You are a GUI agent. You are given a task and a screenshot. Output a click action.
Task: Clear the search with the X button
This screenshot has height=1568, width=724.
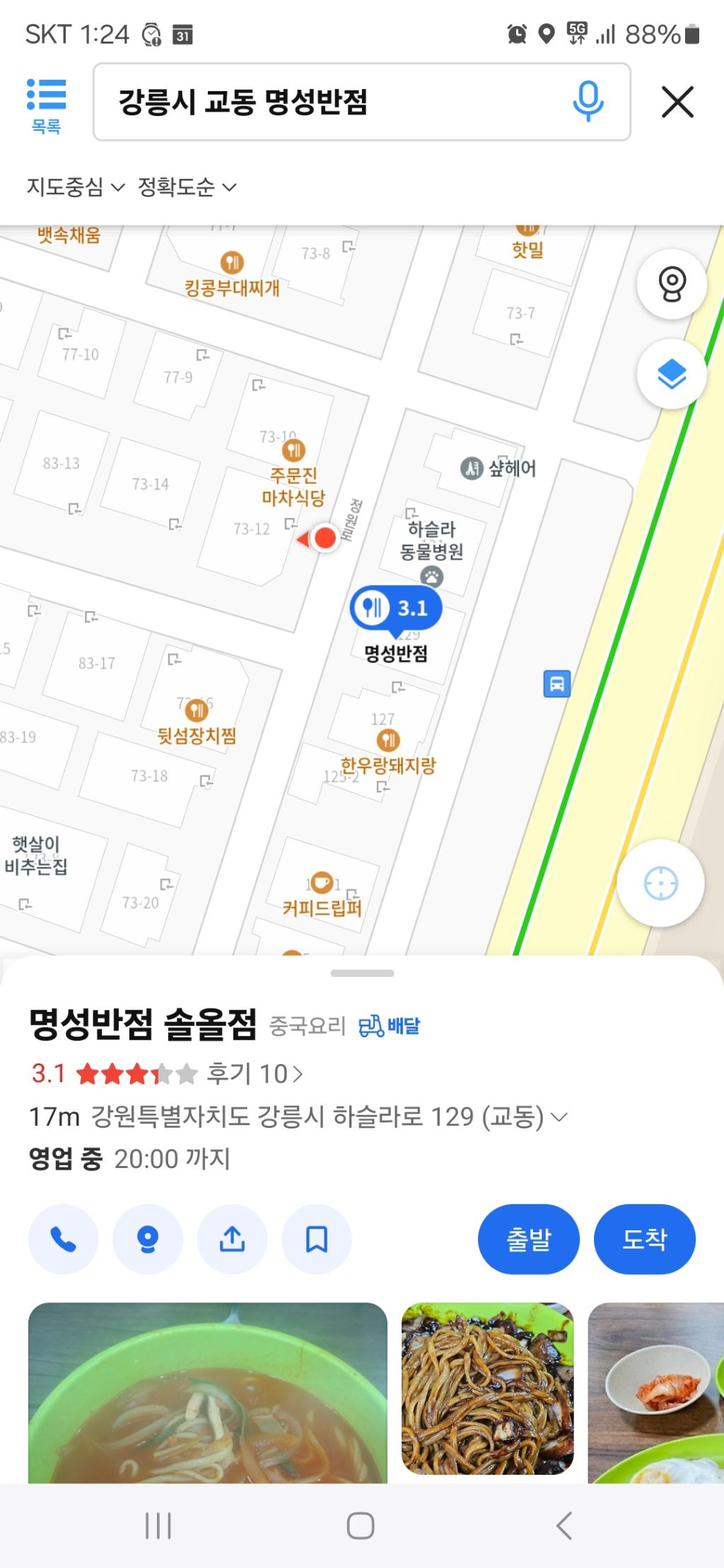pos(677,102)
